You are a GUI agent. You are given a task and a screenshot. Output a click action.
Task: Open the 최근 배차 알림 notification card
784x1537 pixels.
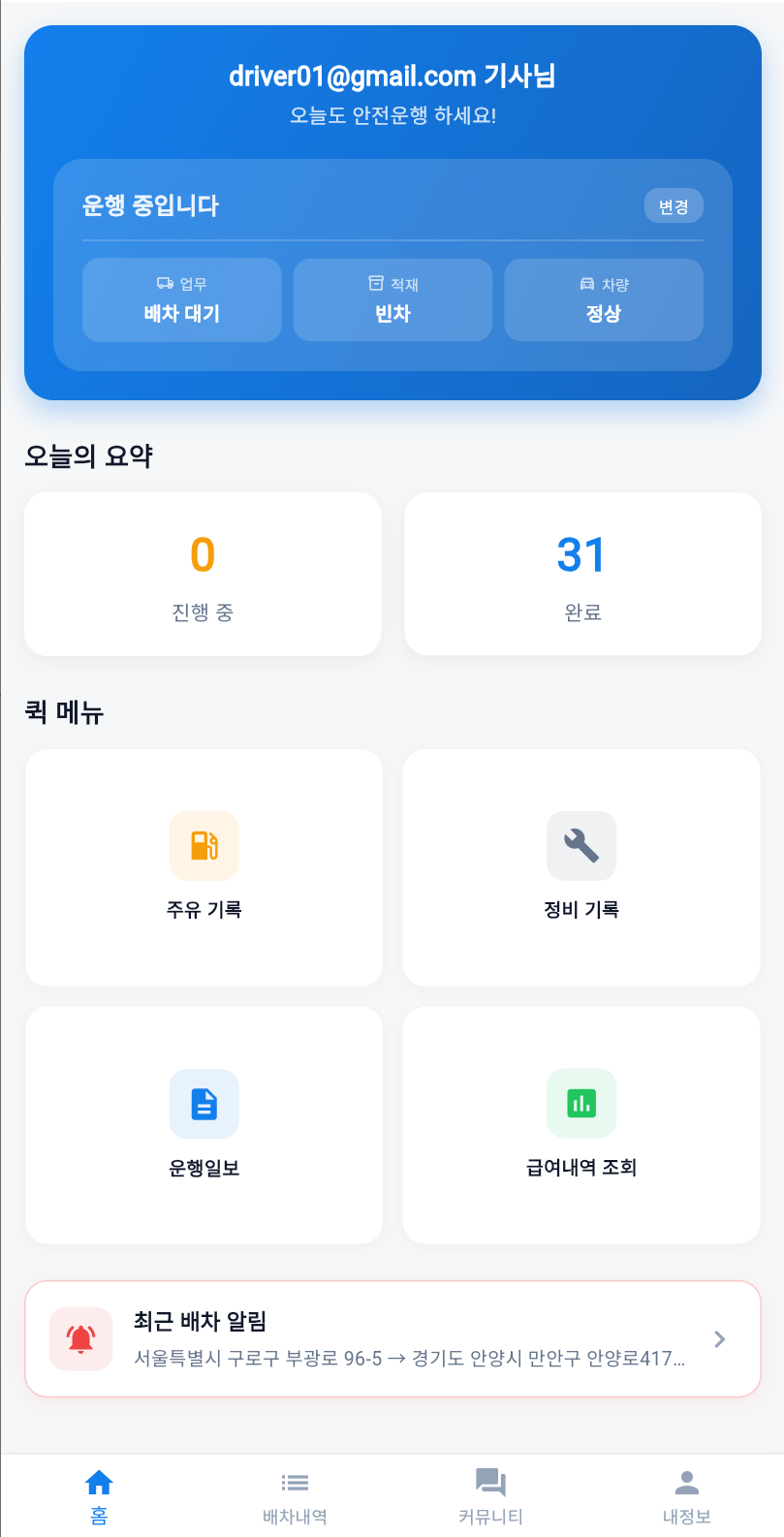click(392, 1338)
